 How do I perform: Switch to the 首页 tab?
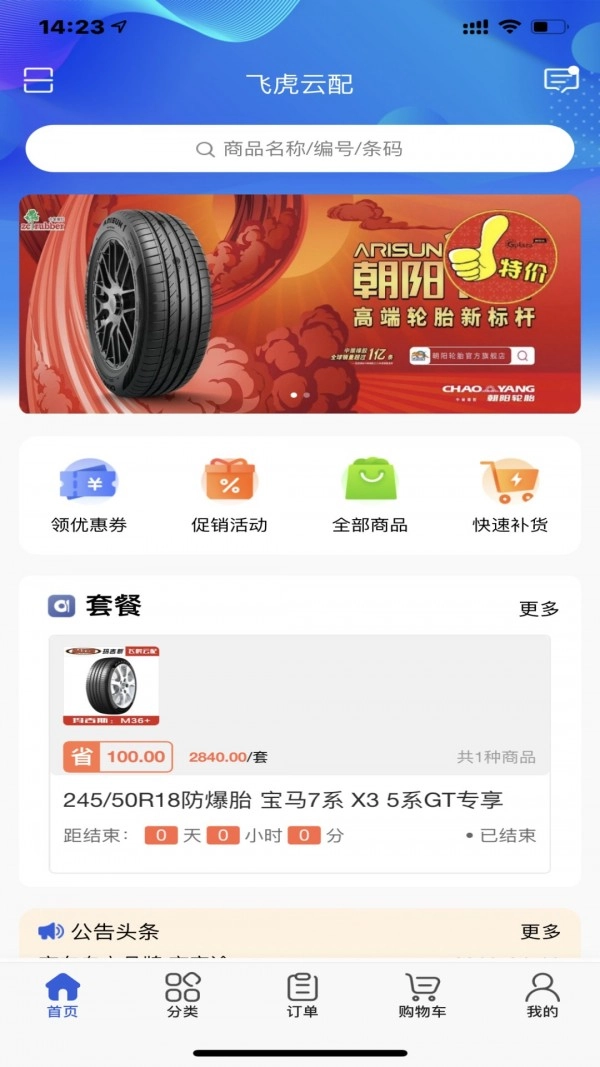(62, 996)
